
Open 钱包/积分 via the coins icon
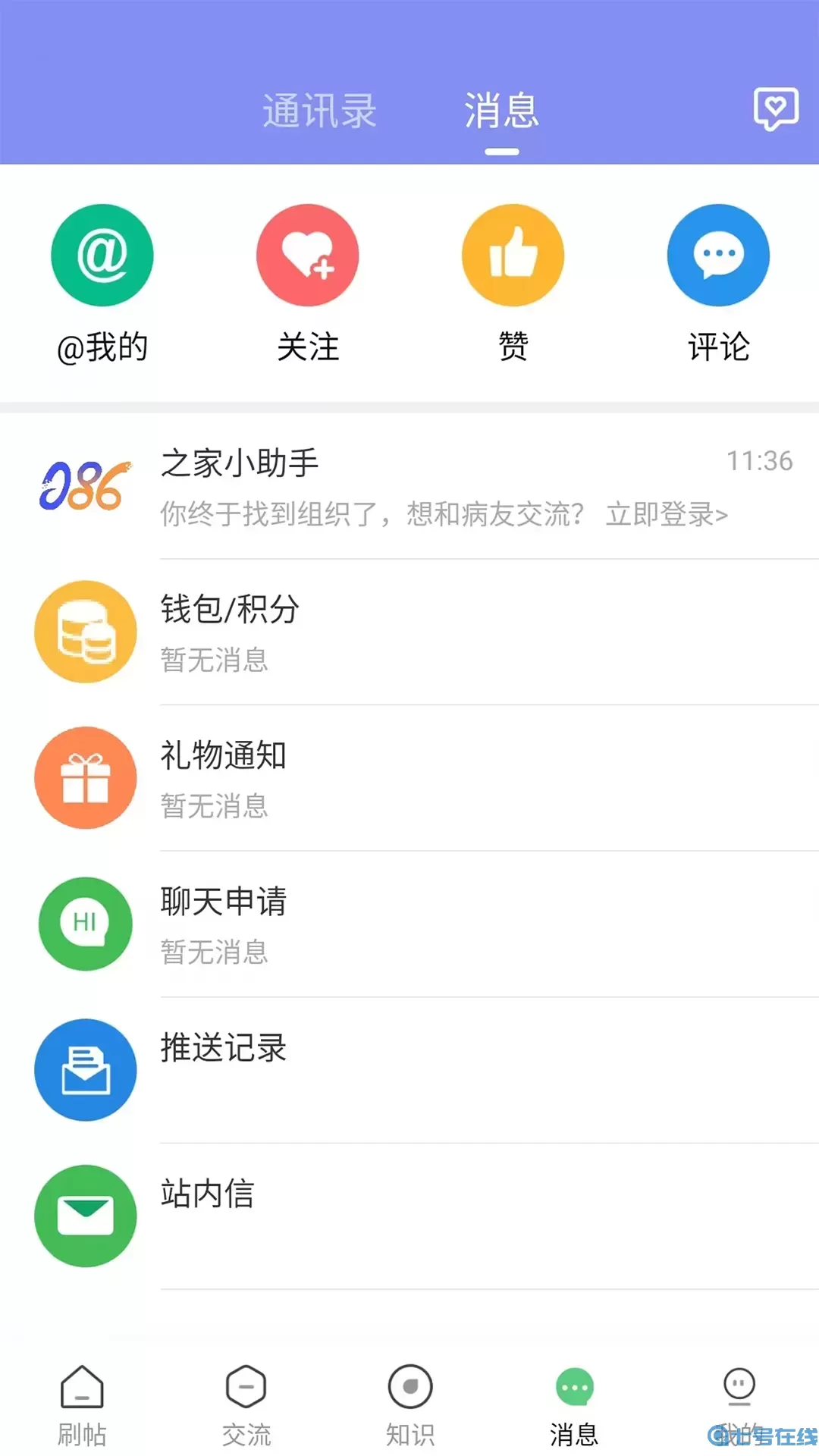click(x=86, y=632)
